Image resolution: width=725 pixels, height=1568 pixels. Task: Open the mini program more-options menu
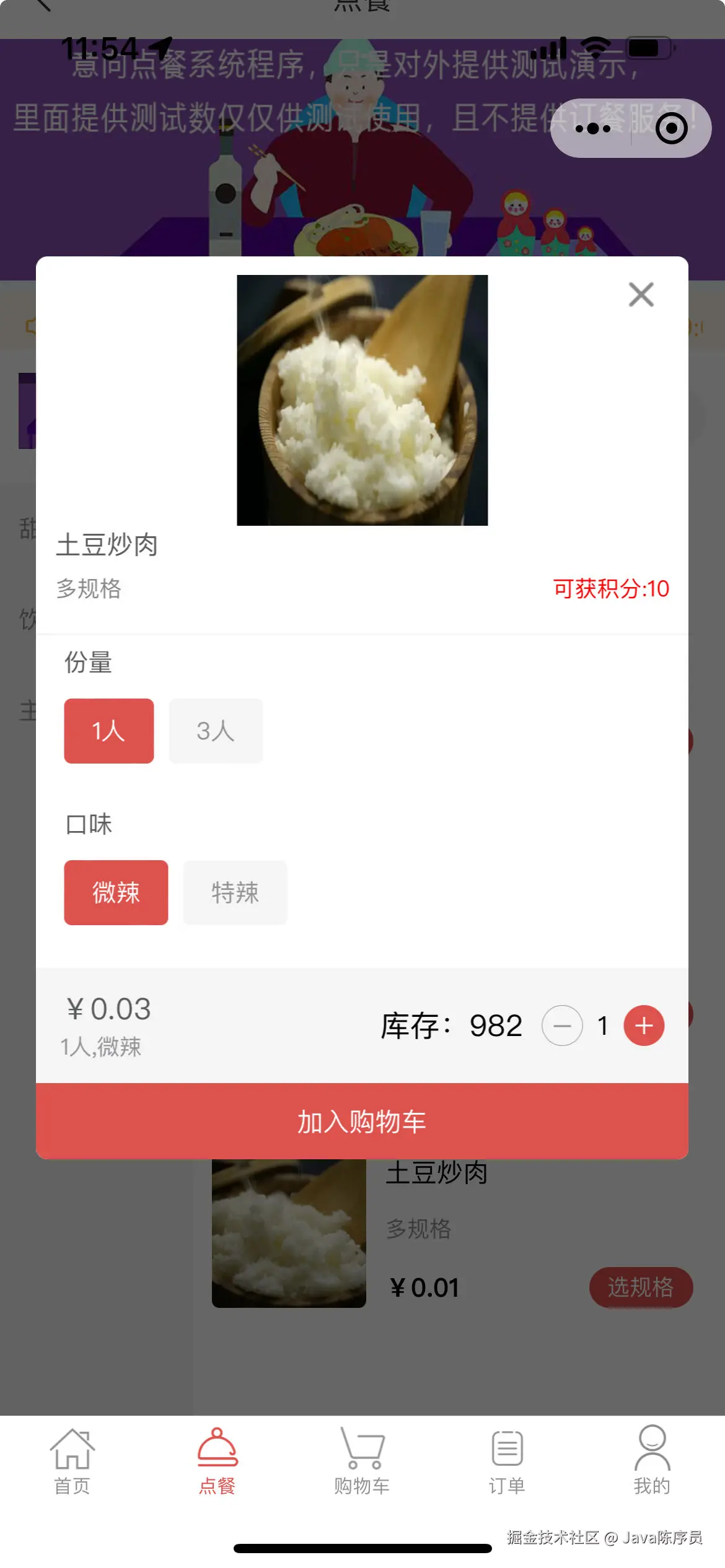pos(592,129)
